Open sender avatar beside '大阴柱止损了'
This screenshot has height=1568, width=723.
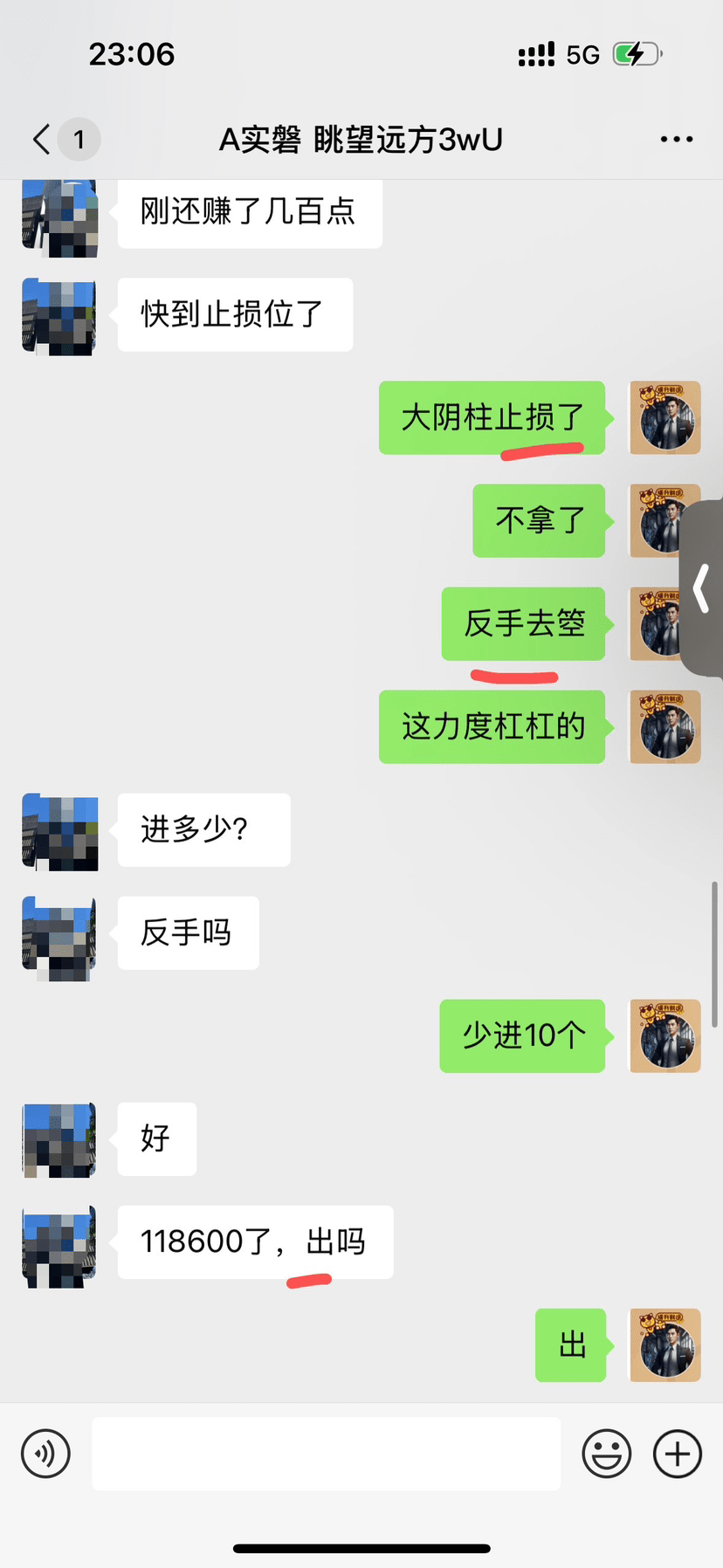tap(664, 418)
